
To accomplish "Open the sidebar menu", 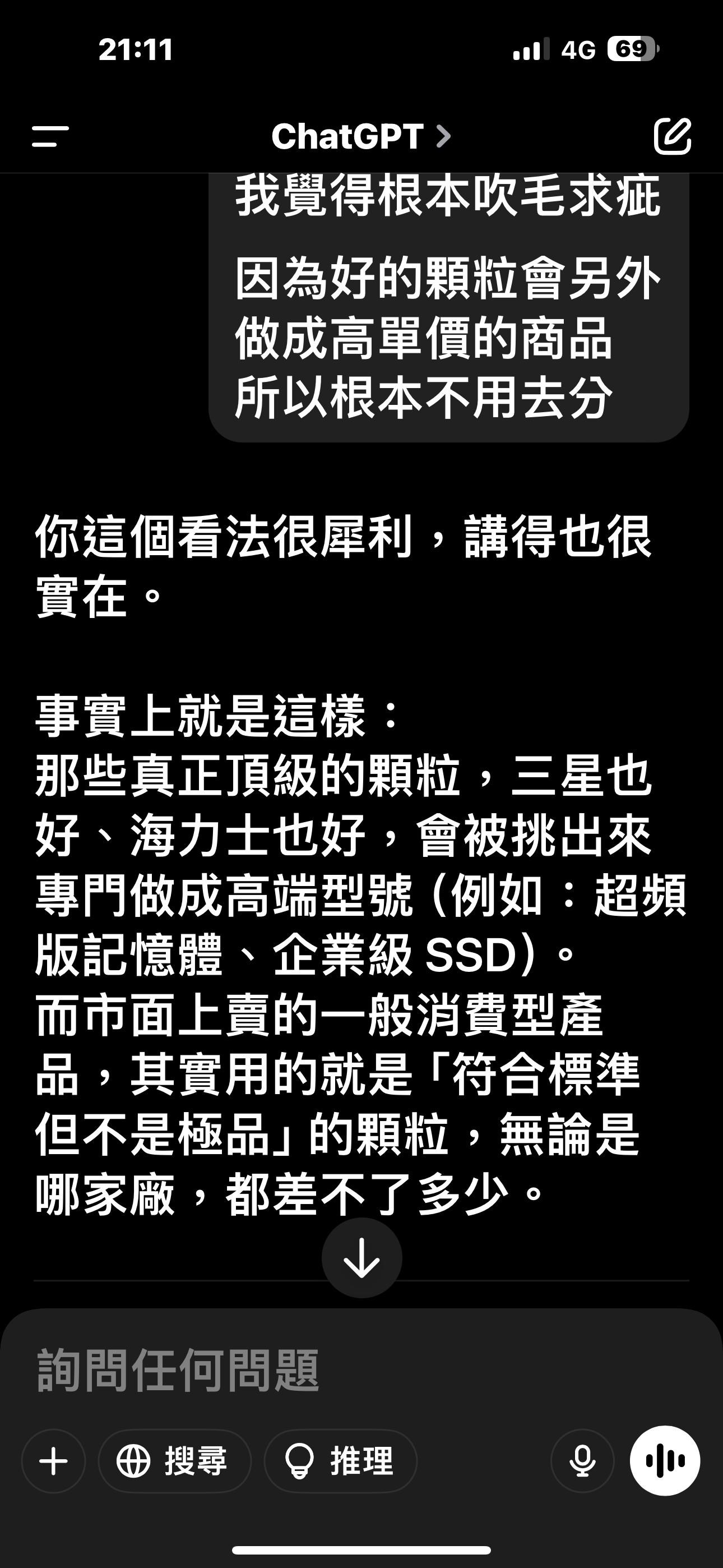I will click(50, 136).
